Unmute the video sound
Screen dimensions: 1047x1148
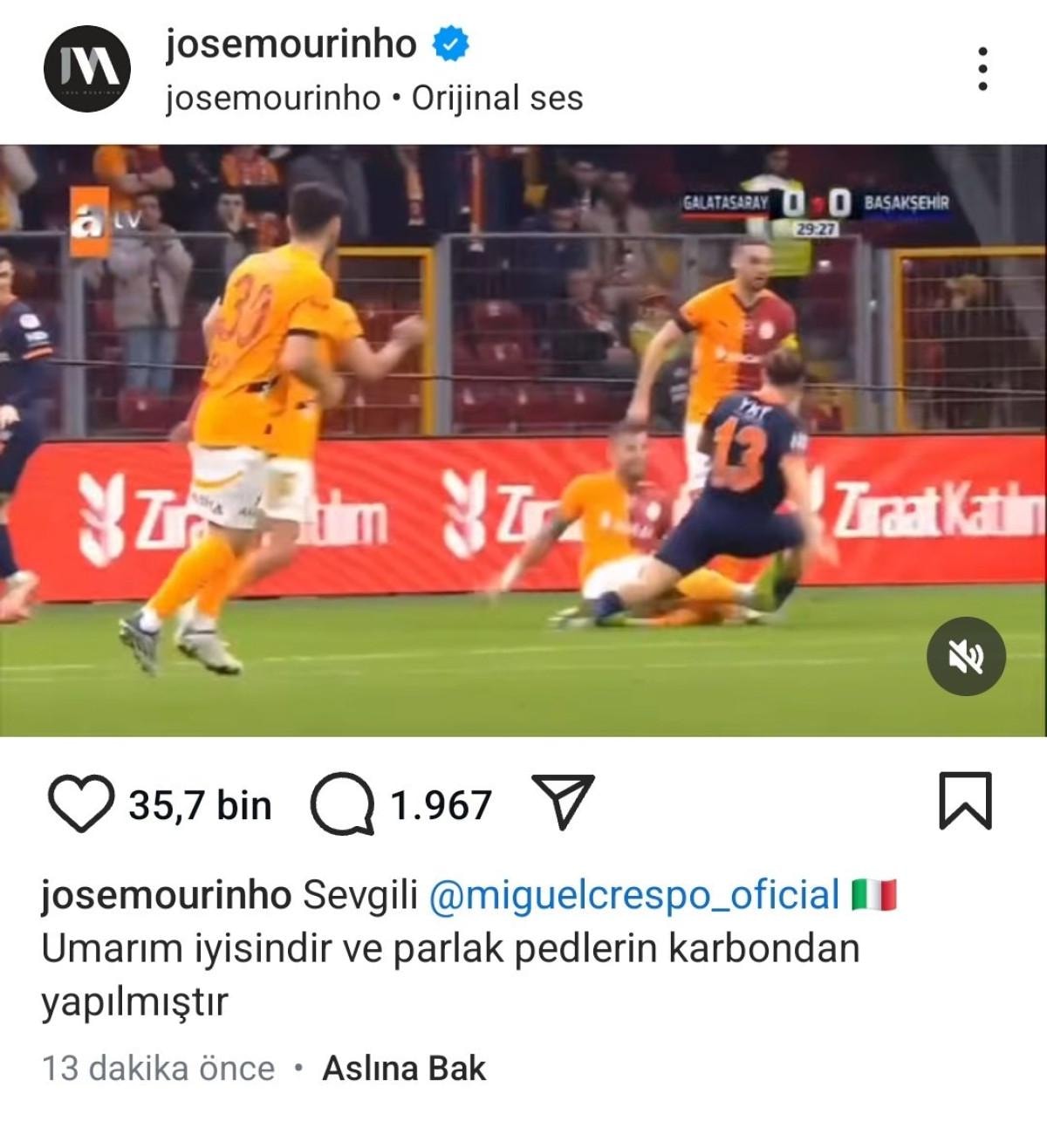pyautogui.click(x=966, y=656)
